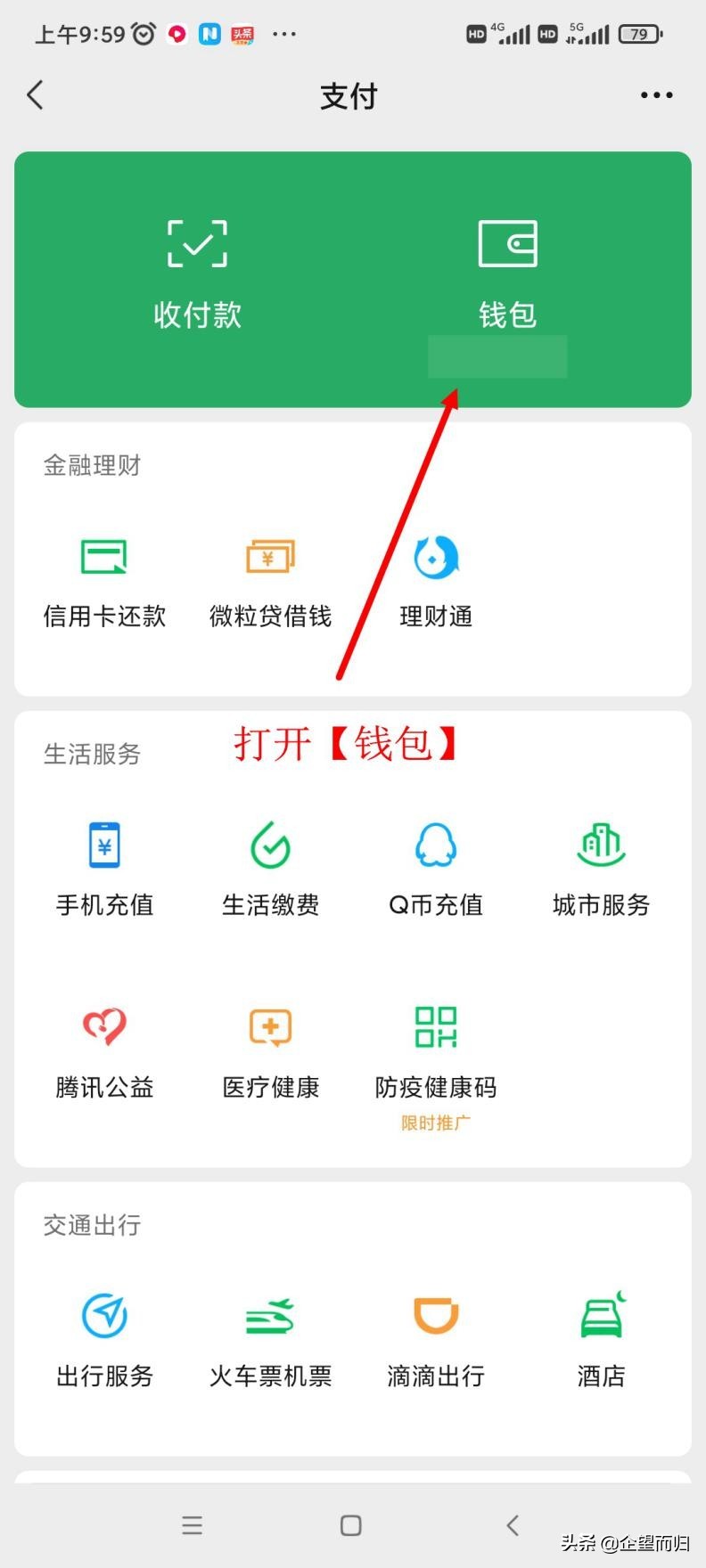
Task: Open 理财通 wealth management
Action: [435, 579]
